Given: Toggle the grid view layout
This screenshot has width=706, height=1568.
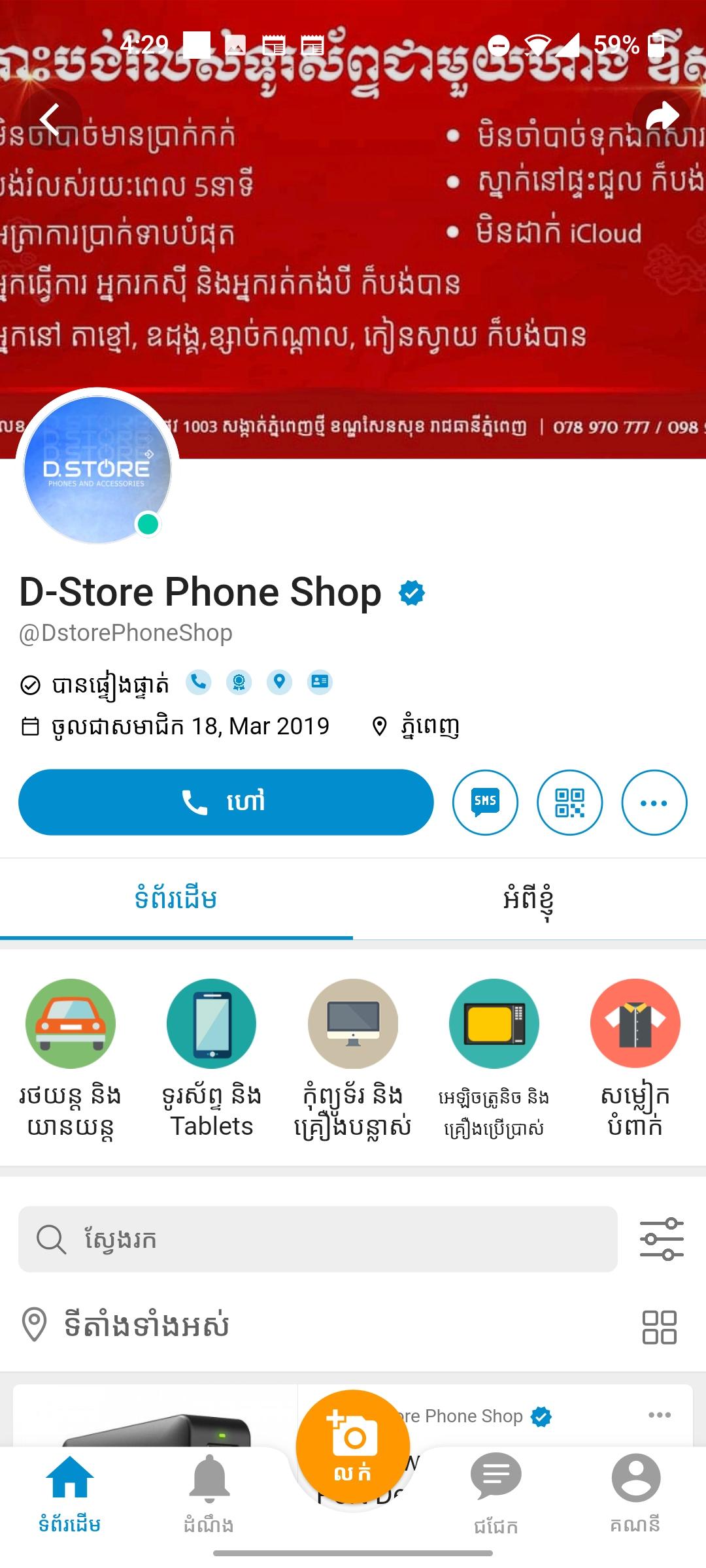Looking at the screenshot, I should [x=659, y=1327].
